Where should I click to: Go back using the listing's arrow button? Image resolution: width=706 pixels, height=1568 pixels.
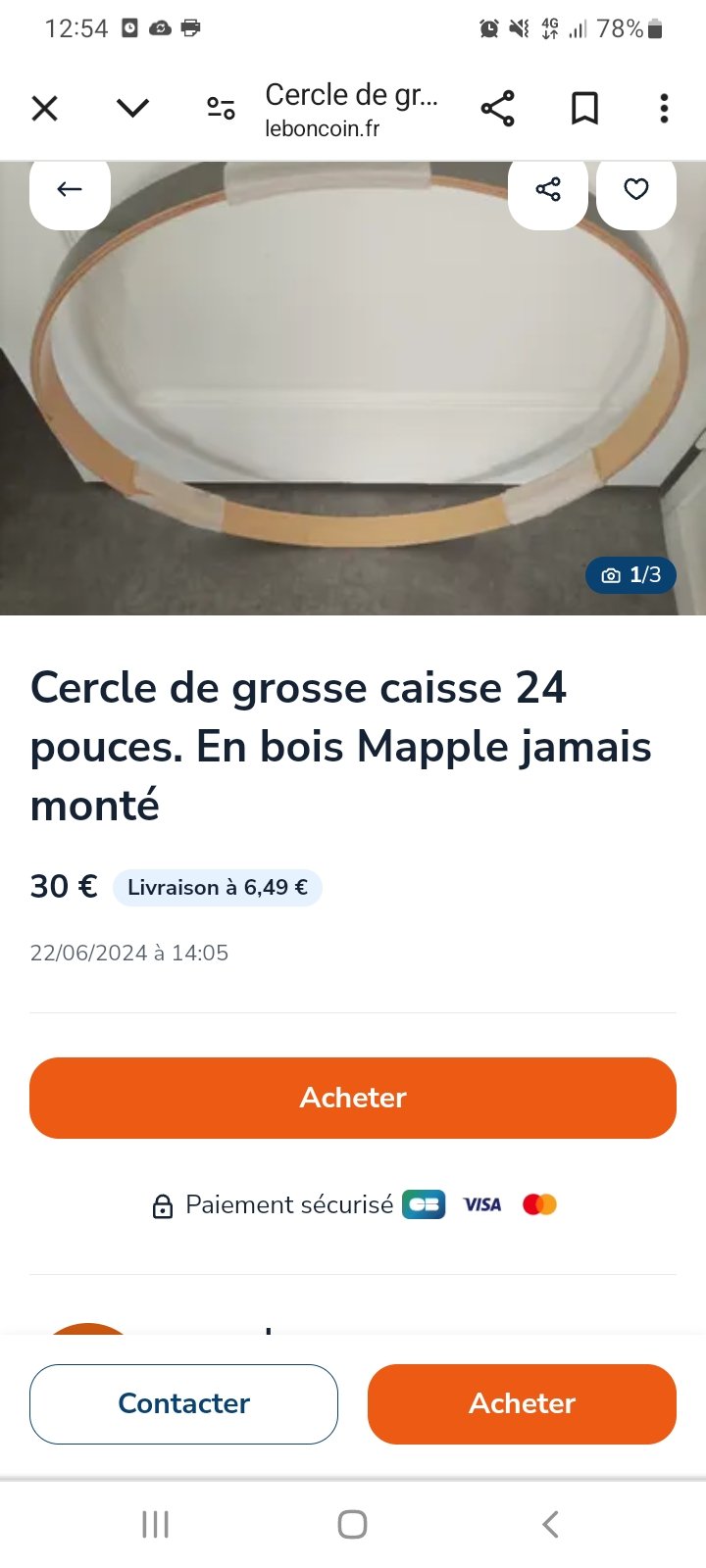(x=70, y=190)
